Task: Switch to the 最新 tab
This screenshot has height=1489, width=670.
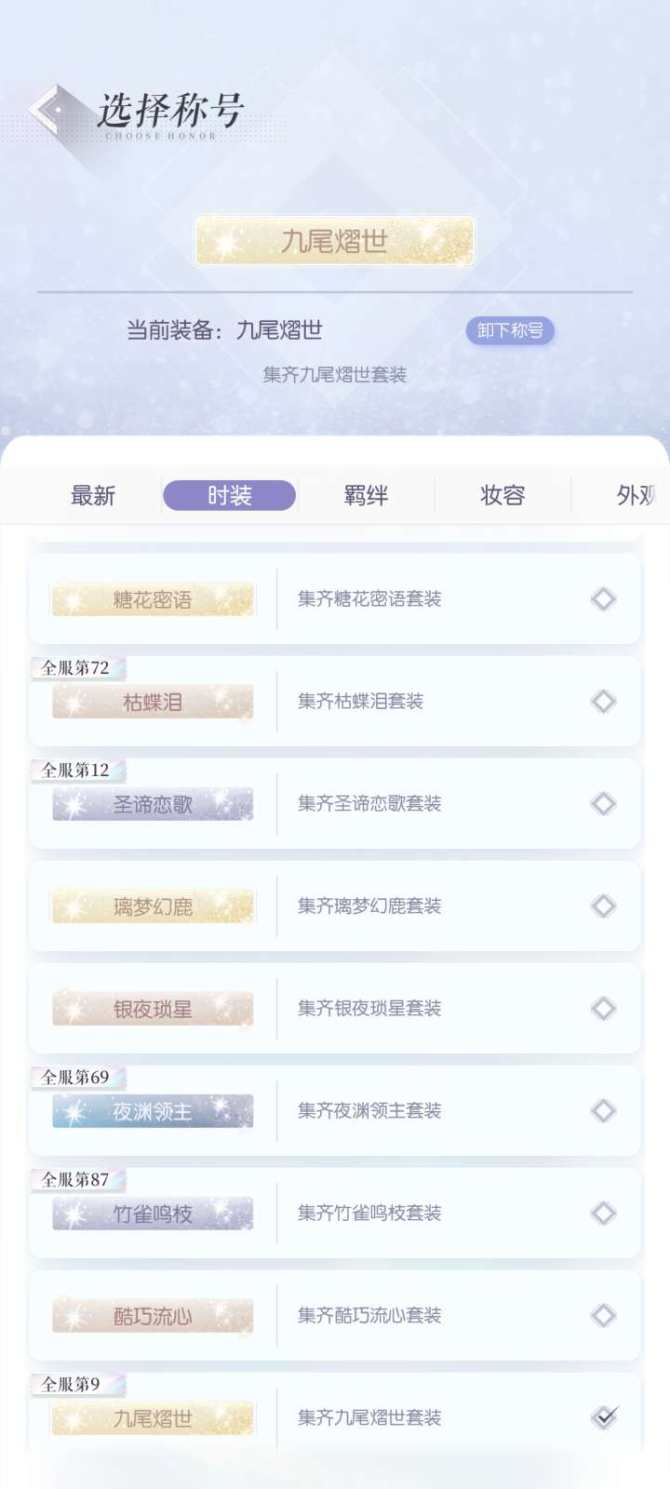Action: coord(93,496)
